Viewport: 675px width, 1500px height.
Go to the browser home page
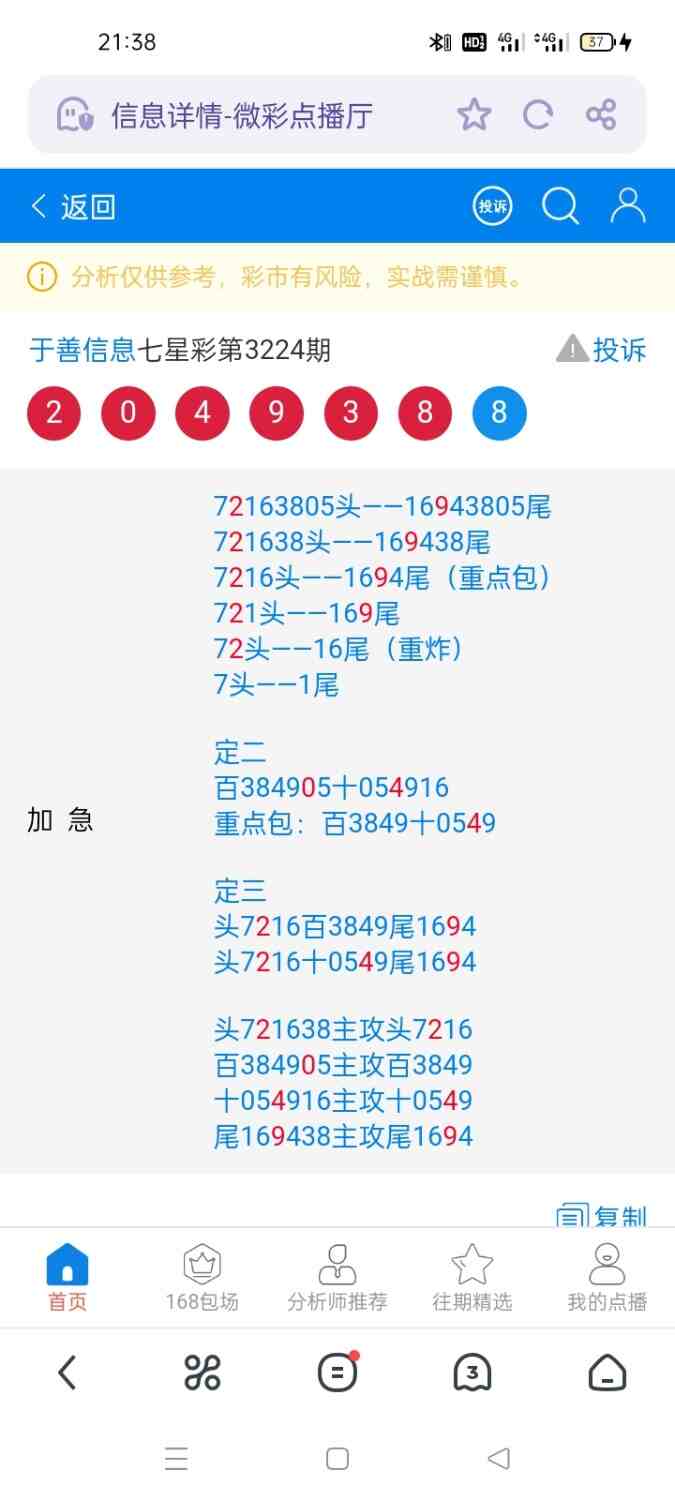pyautogui.click(x=607, y=1373)
